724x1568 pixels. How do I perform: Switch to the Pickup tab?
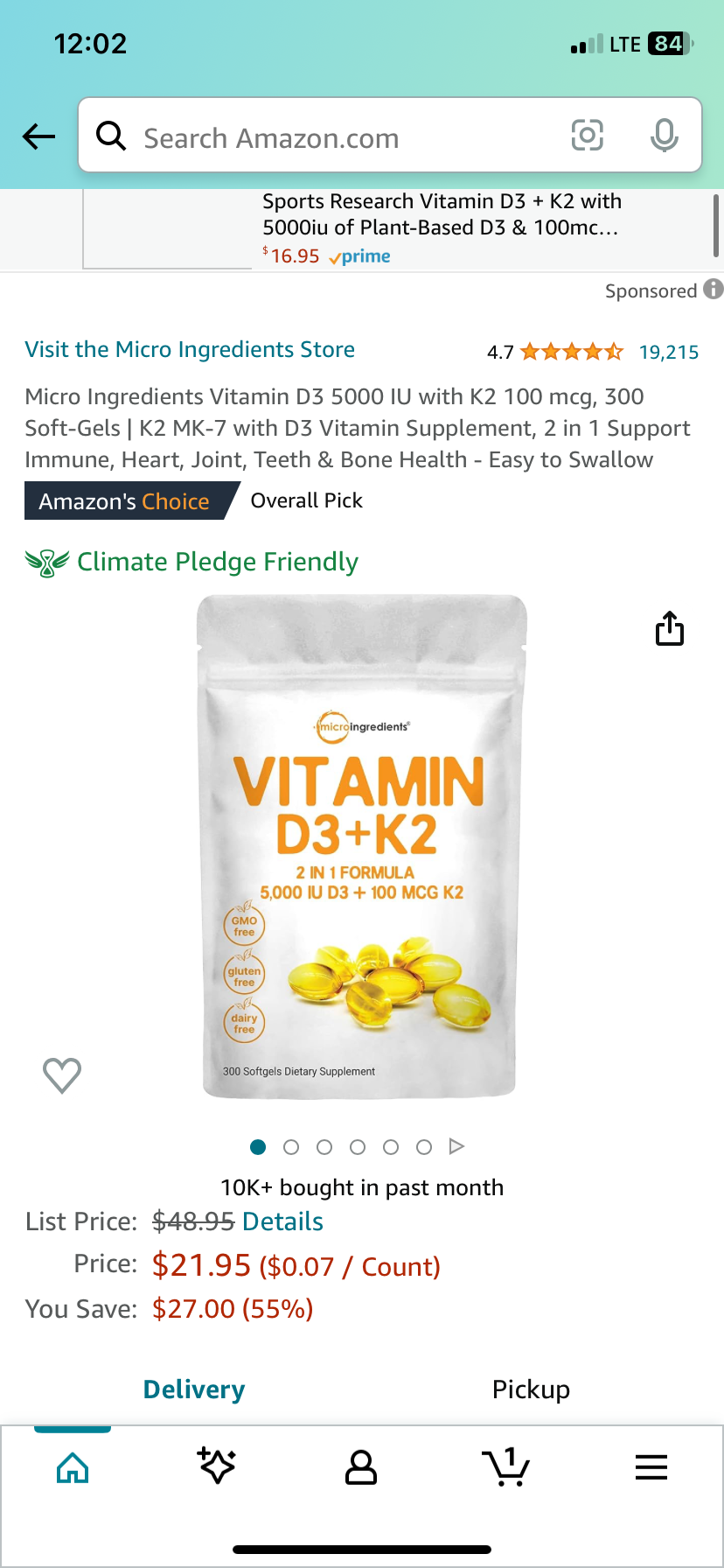coord(531,1389)
